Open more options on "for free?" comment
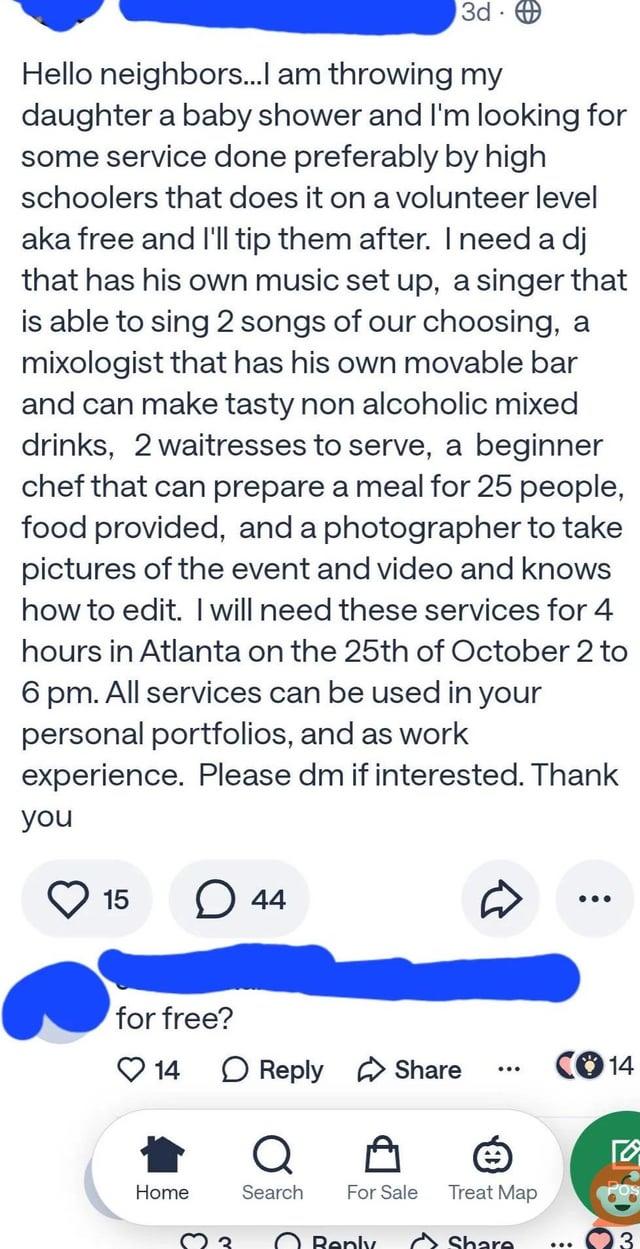 509,1069
